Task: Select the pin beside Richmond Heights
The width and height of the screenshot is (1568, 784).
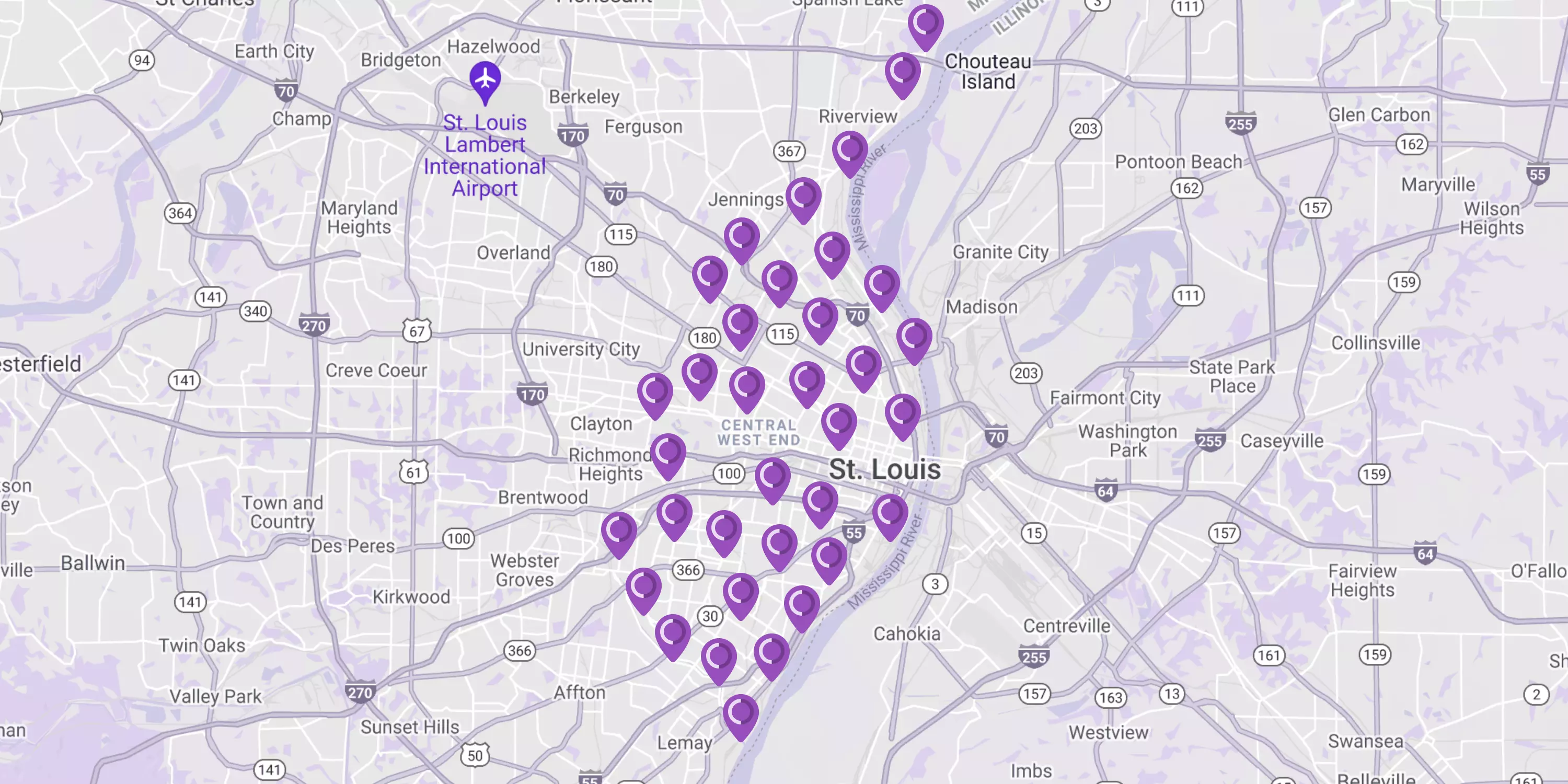Action: coord(668,454)
